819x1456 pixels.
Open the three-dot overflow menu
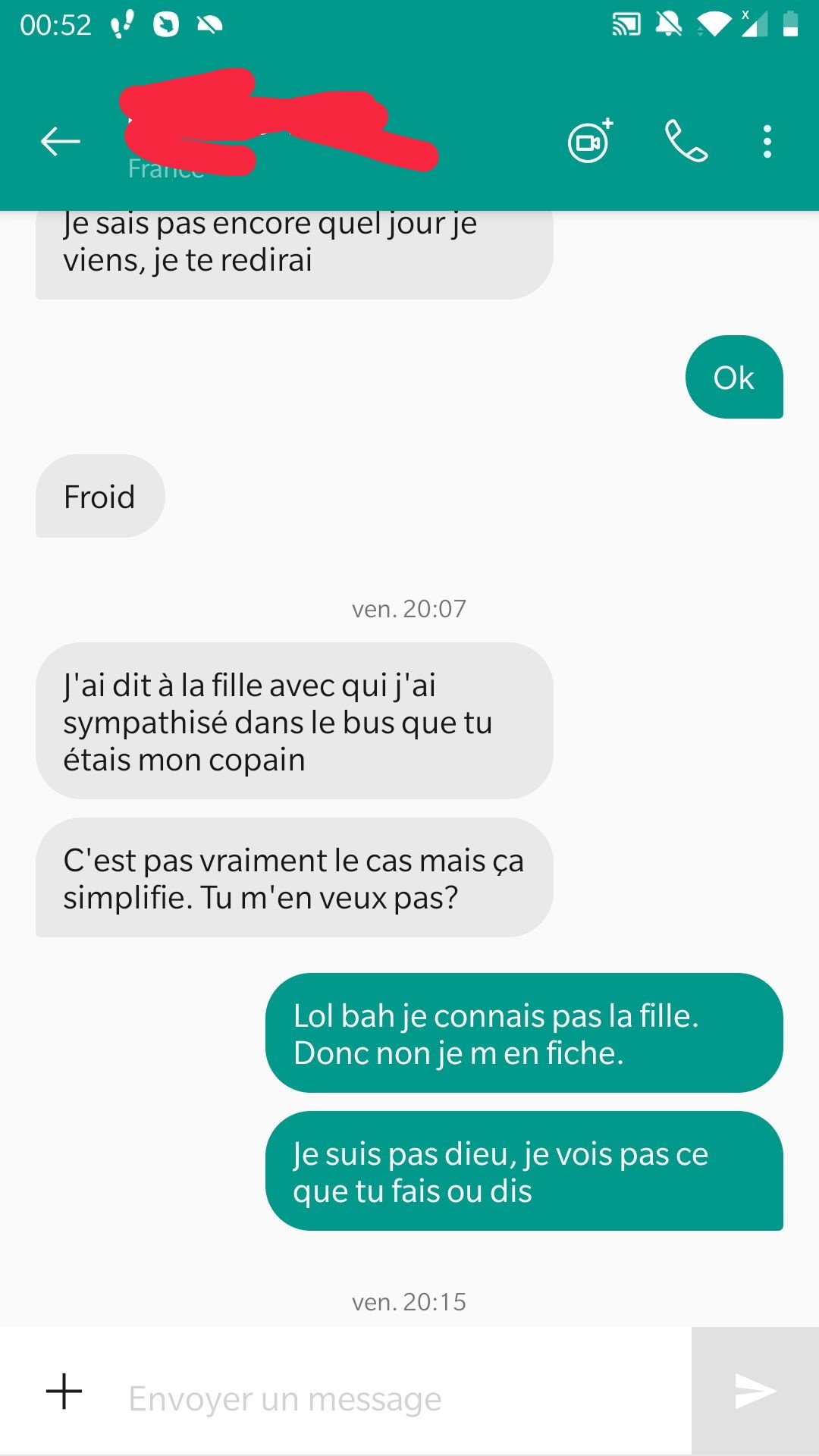coord(767,142)
